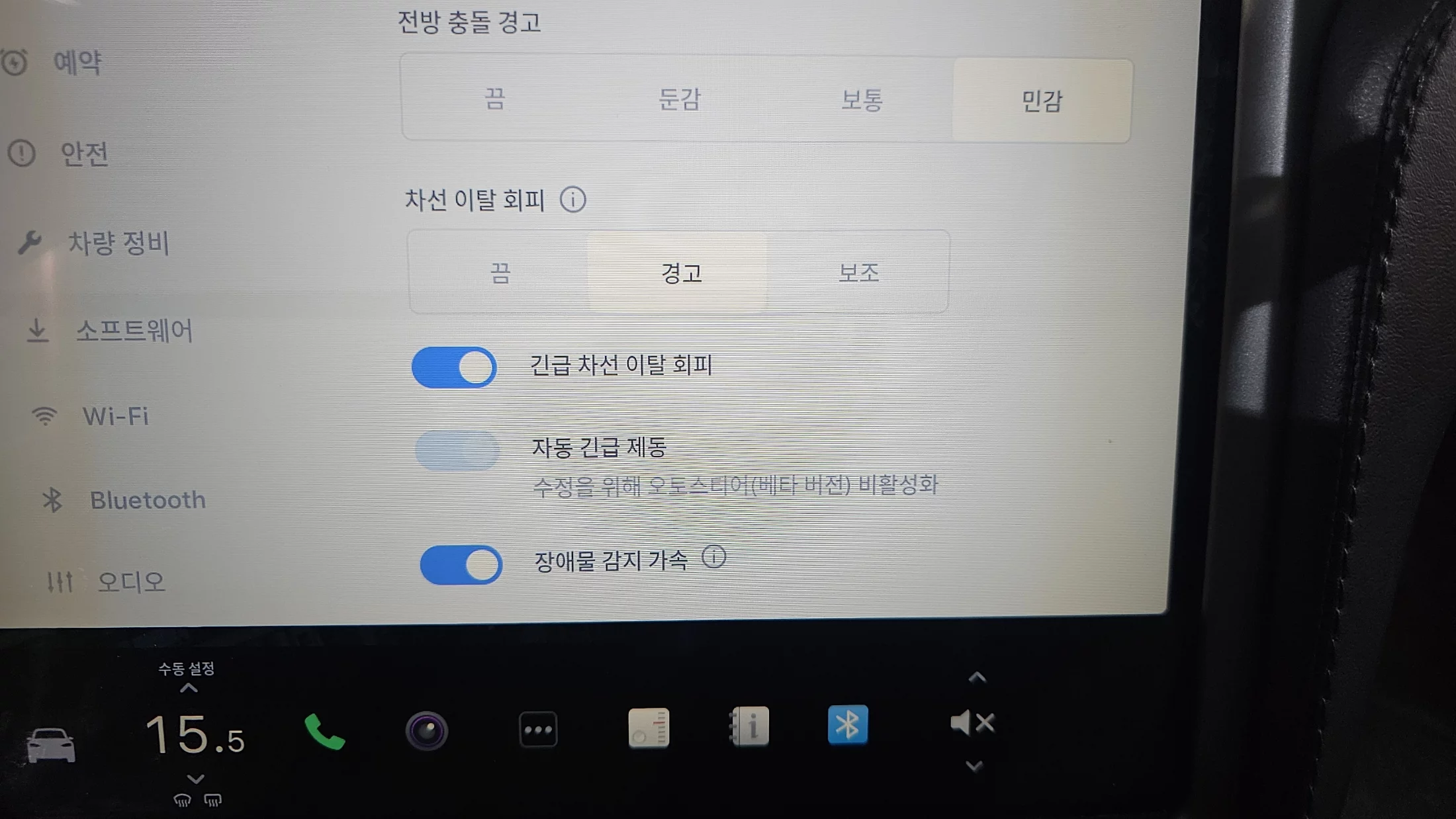
Task: Show info for 장애물 감지 가속
Action: tap(713, 557)
